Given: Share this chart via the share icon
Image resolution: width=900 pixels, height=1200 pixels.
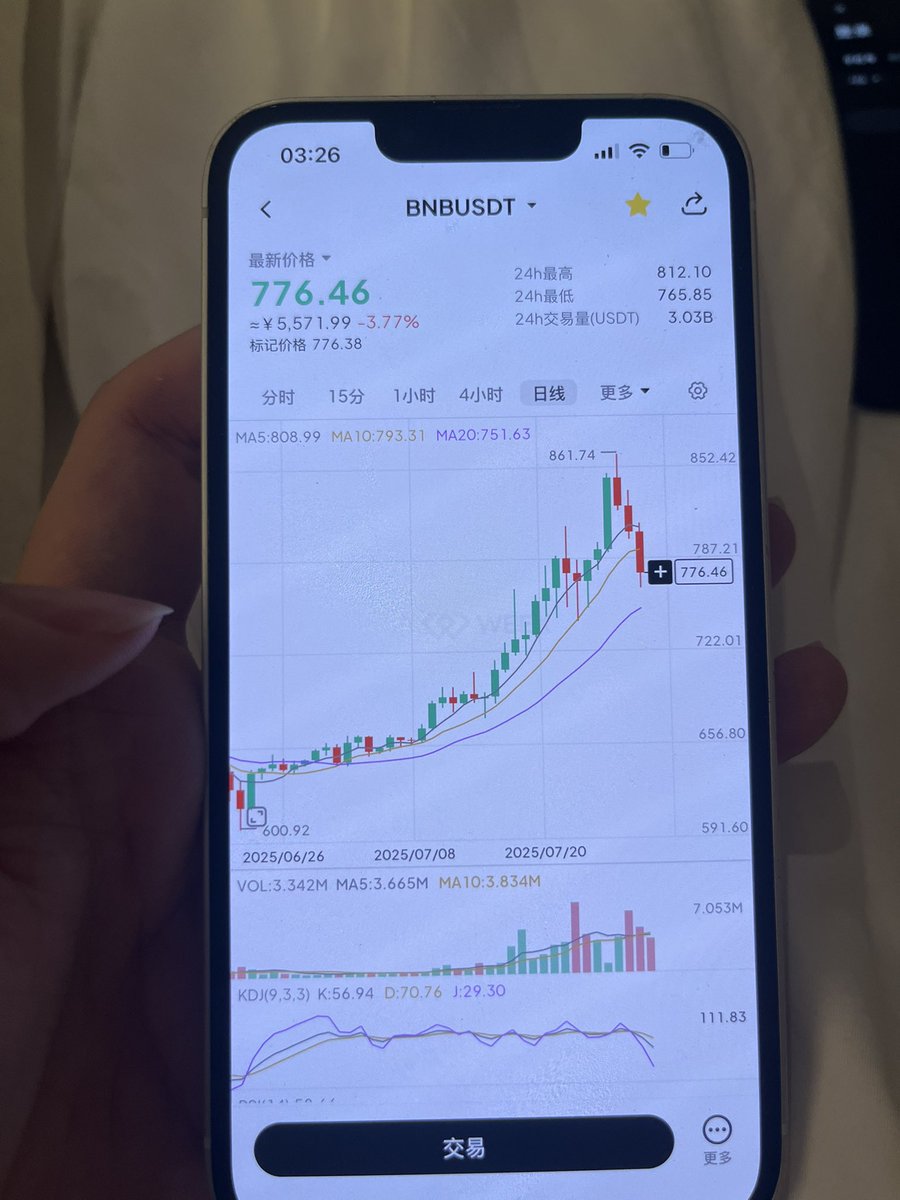Looking at the screenshot, I should [x=694, y=204].
